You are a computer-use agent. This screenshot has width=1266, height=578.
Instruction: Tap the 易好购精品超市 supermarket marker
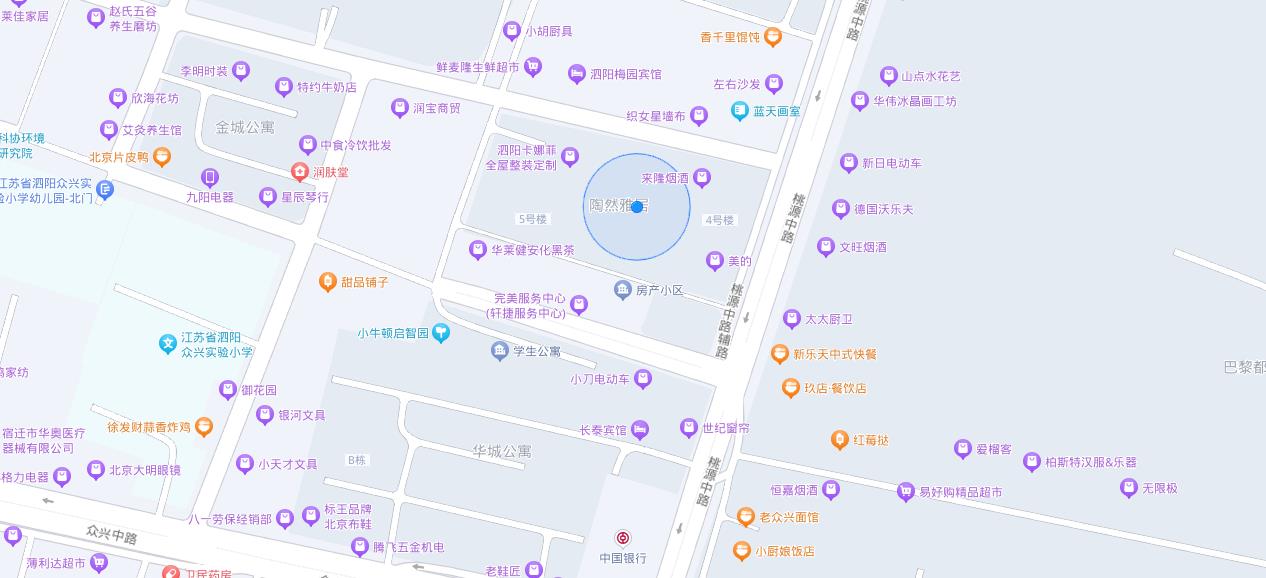906,491
